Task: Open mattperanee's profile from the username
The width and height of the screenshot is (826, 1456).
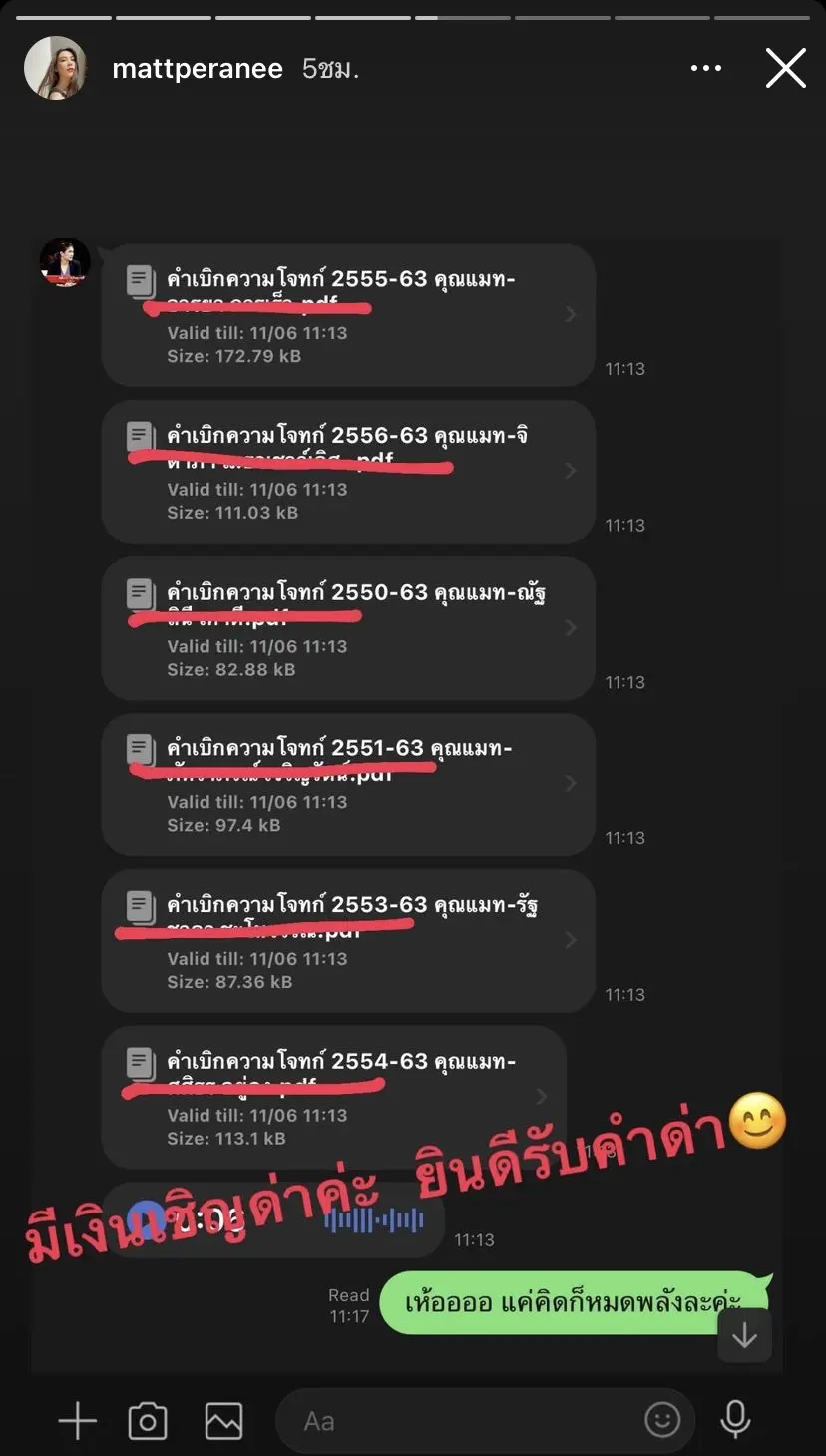Action: (x=198, y=69)
